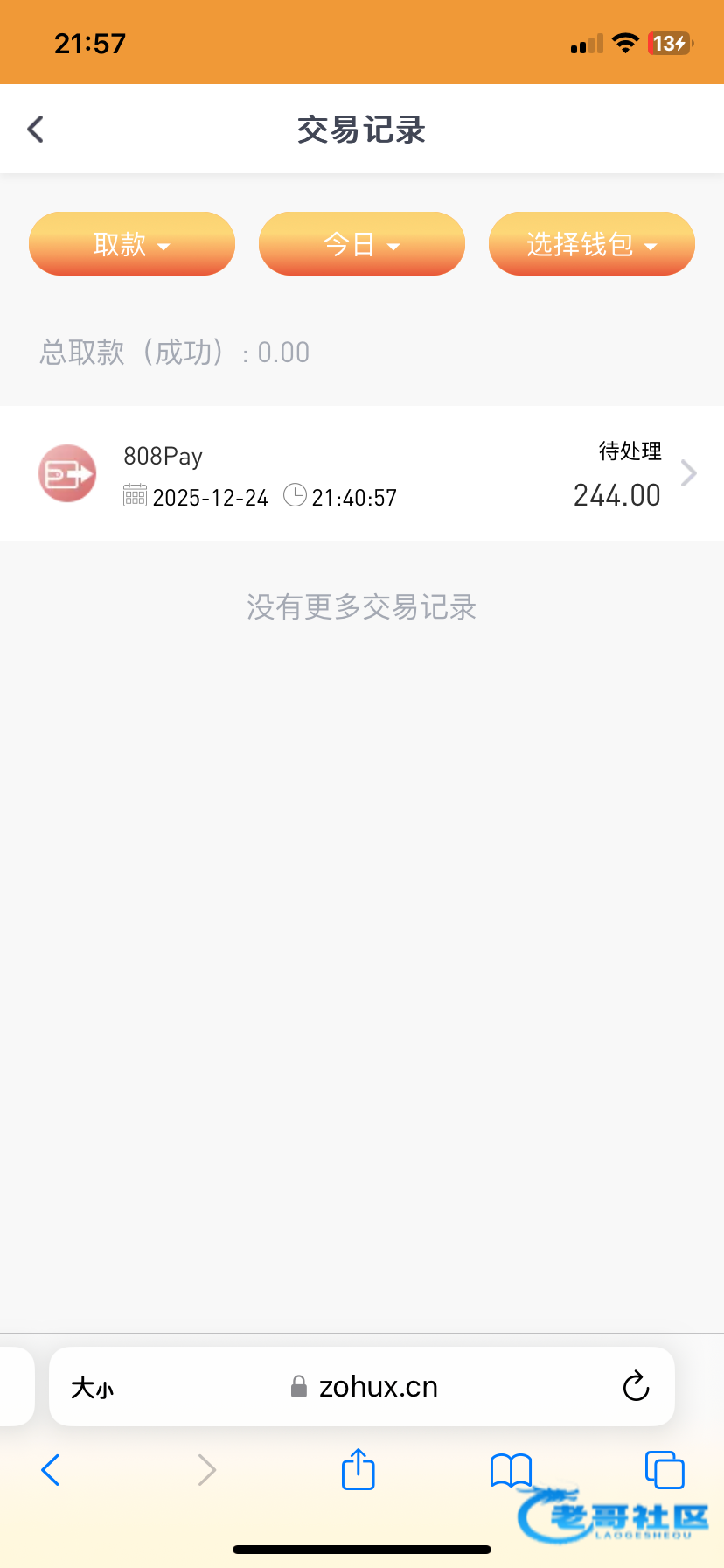Expand the 取款 transaction type dropdown
Image resolution: width=724 pixels, height=1568 pixels.
click(132, 244)
